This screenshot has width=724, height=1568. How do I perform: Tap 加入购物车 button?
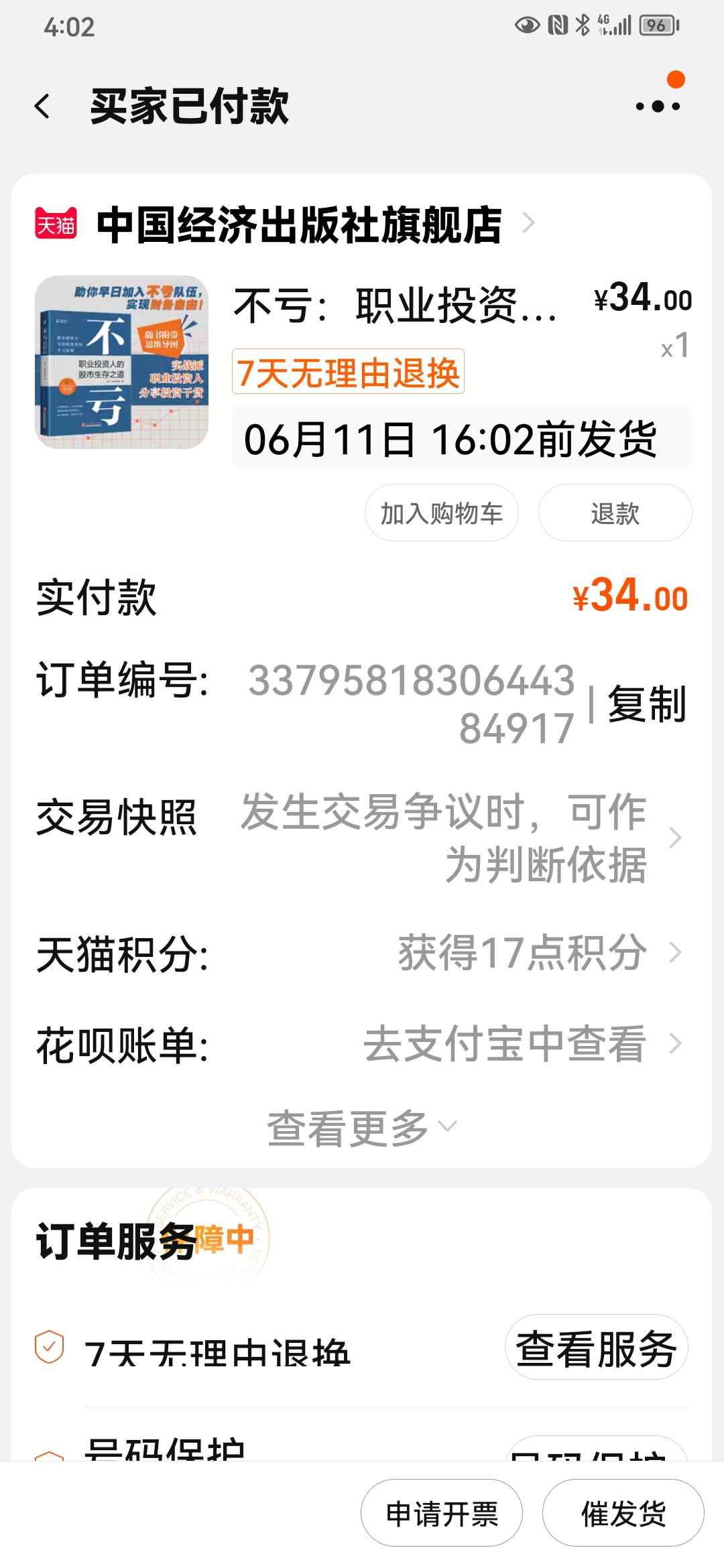[x=441, y=513]
